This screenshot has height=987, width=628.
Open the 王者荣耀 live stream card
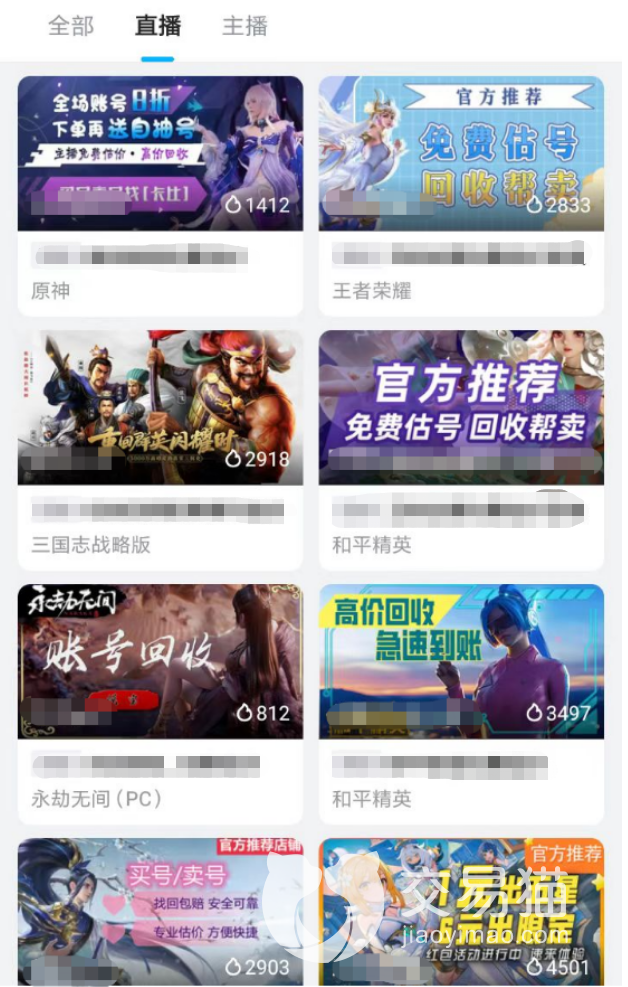click(461, 196)
